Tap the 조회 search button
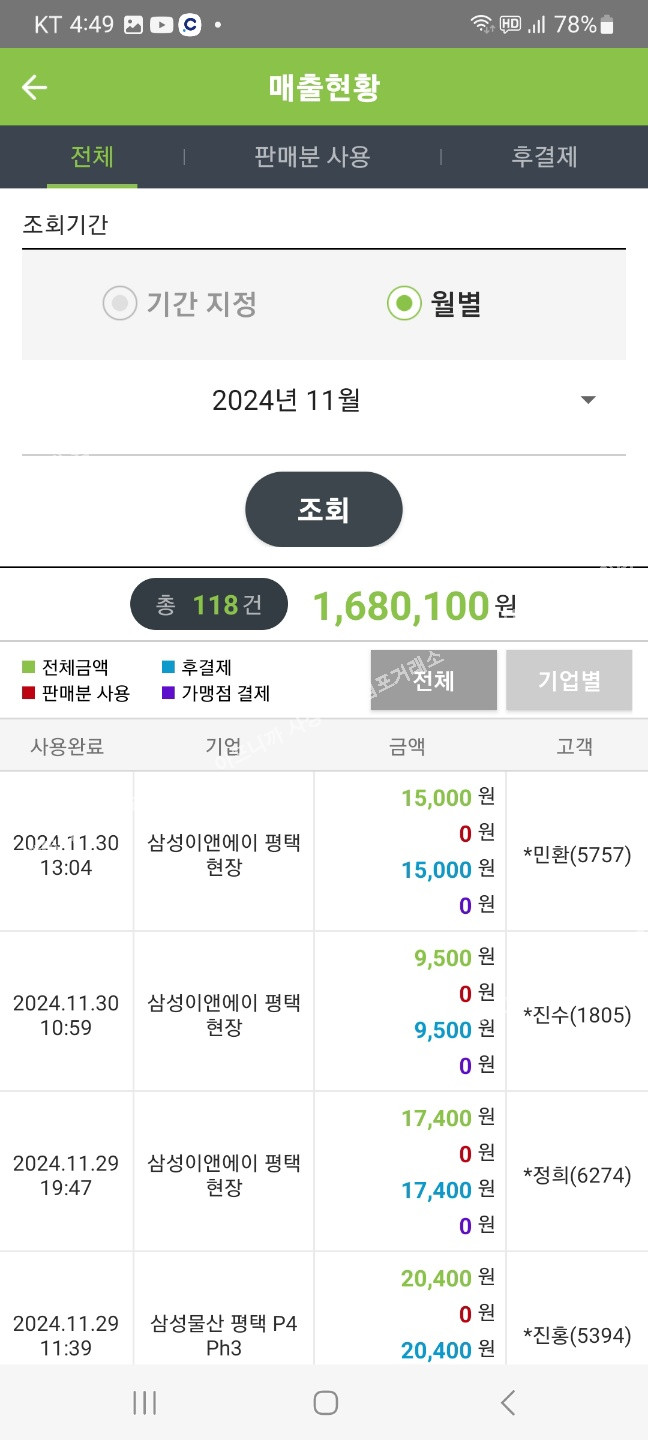648x1440 pixels. tap(324, 510)
